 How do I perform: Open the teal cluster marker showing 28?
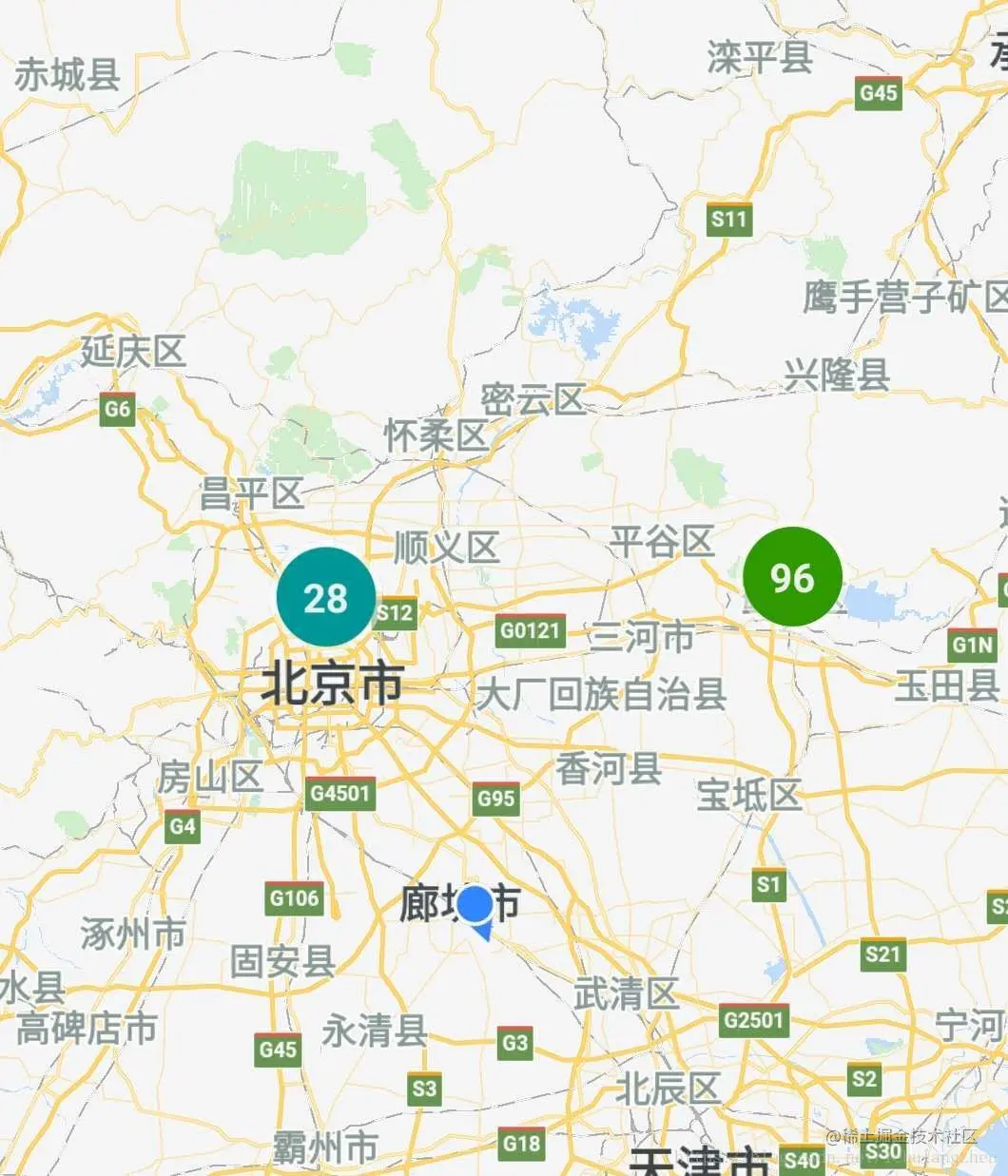326,597
